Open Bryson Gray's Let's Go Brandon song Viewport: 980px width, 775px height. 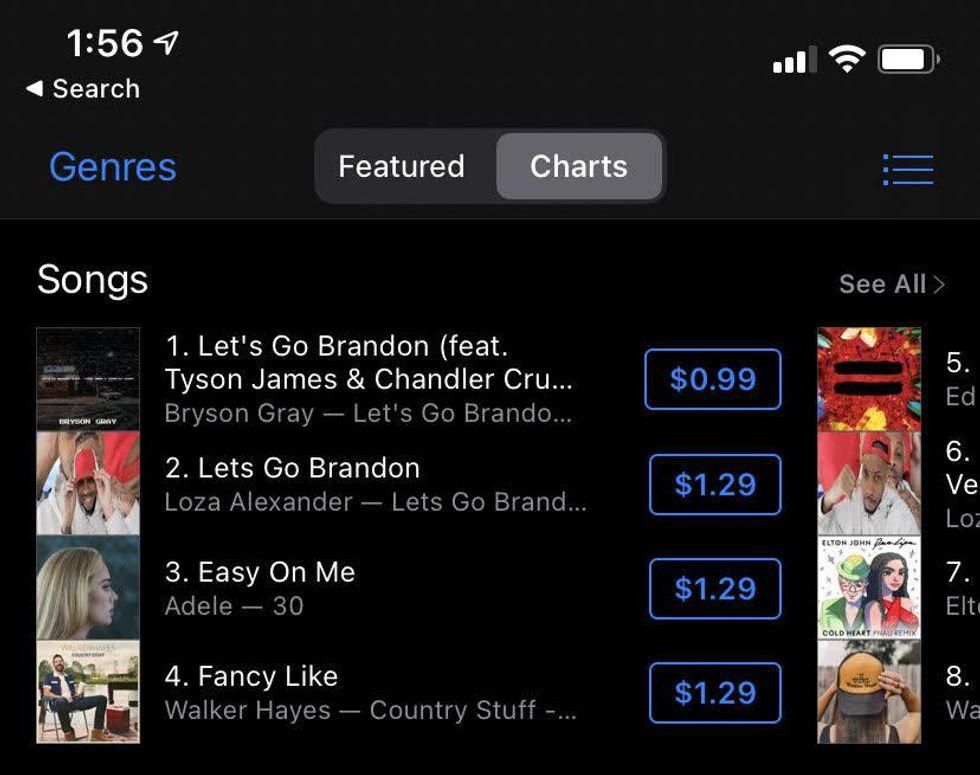[x=370, y=379]
